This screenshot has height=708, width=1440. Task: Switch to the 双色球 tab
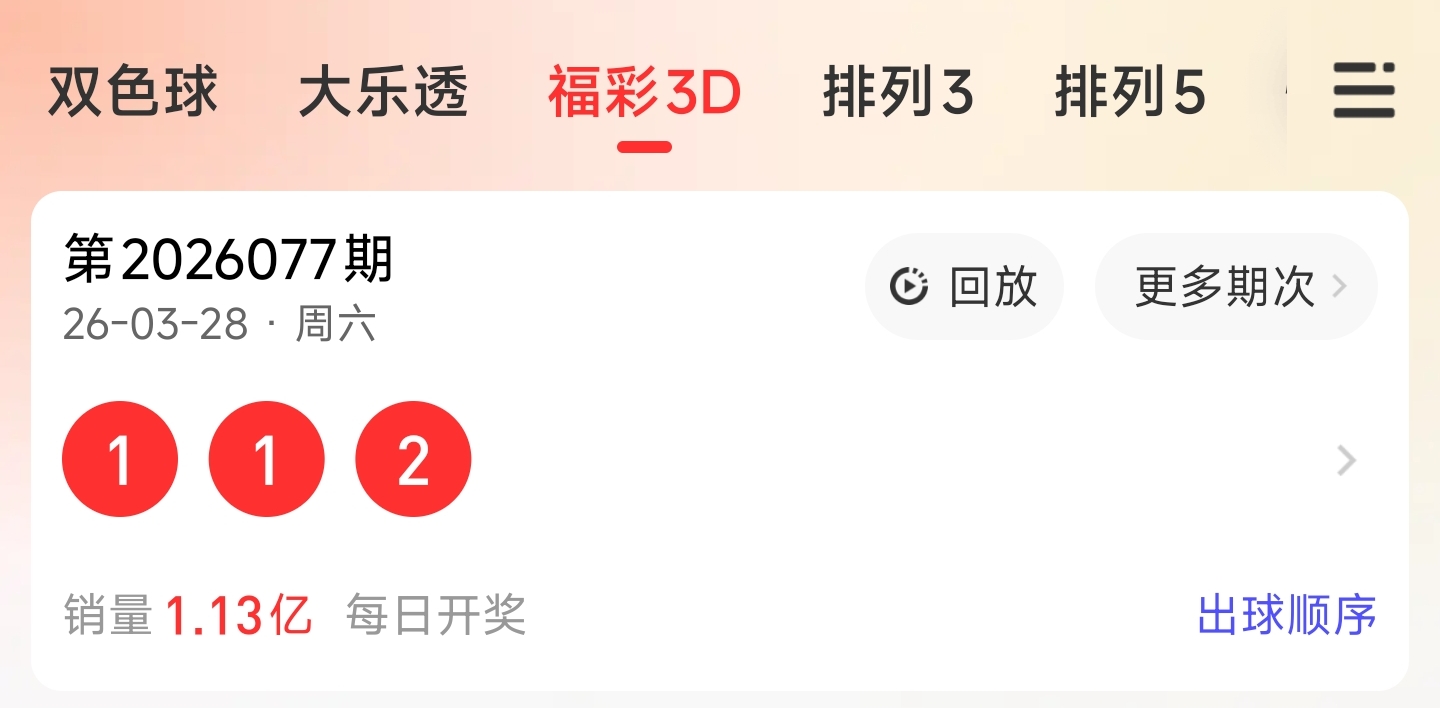click(133, 93)
